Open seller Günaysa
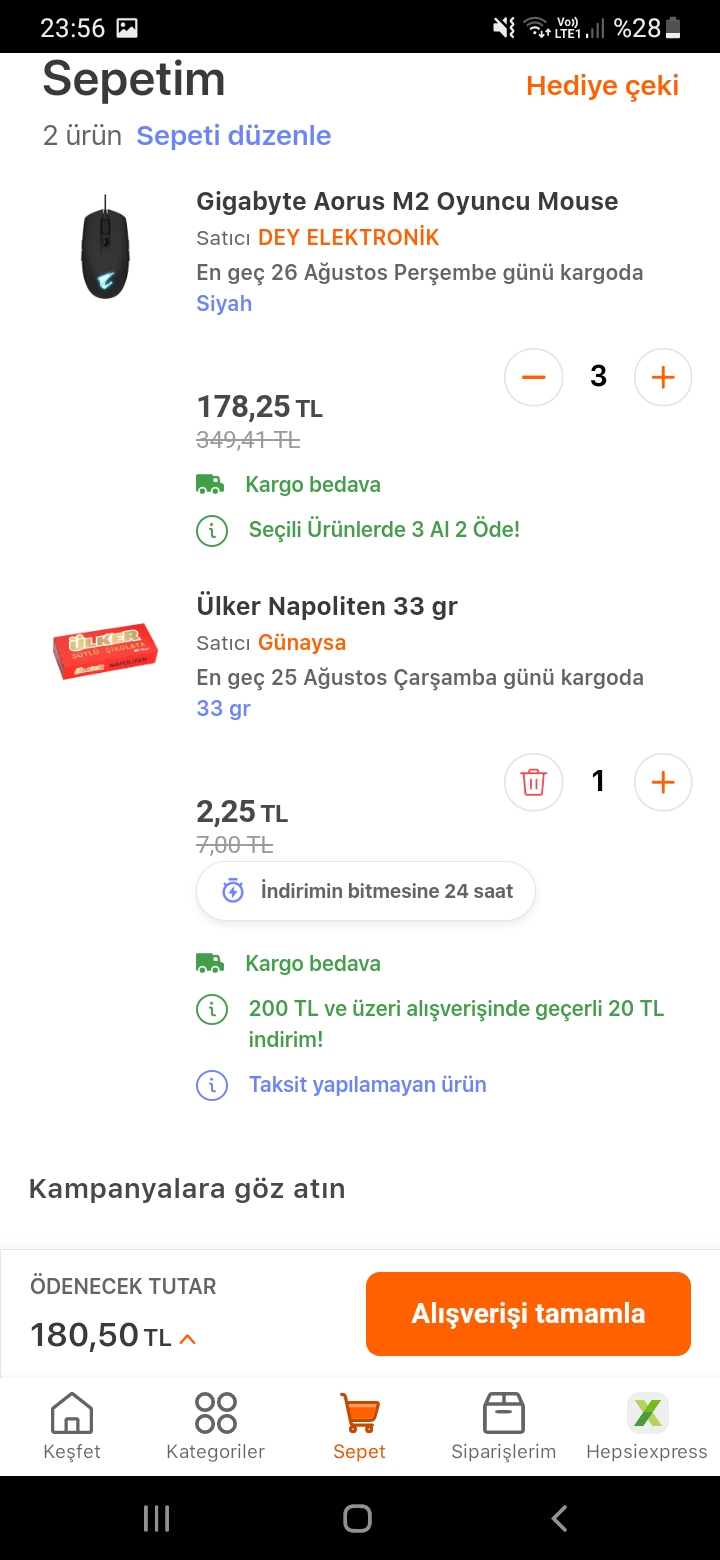720x1560 pixels. 302,642
